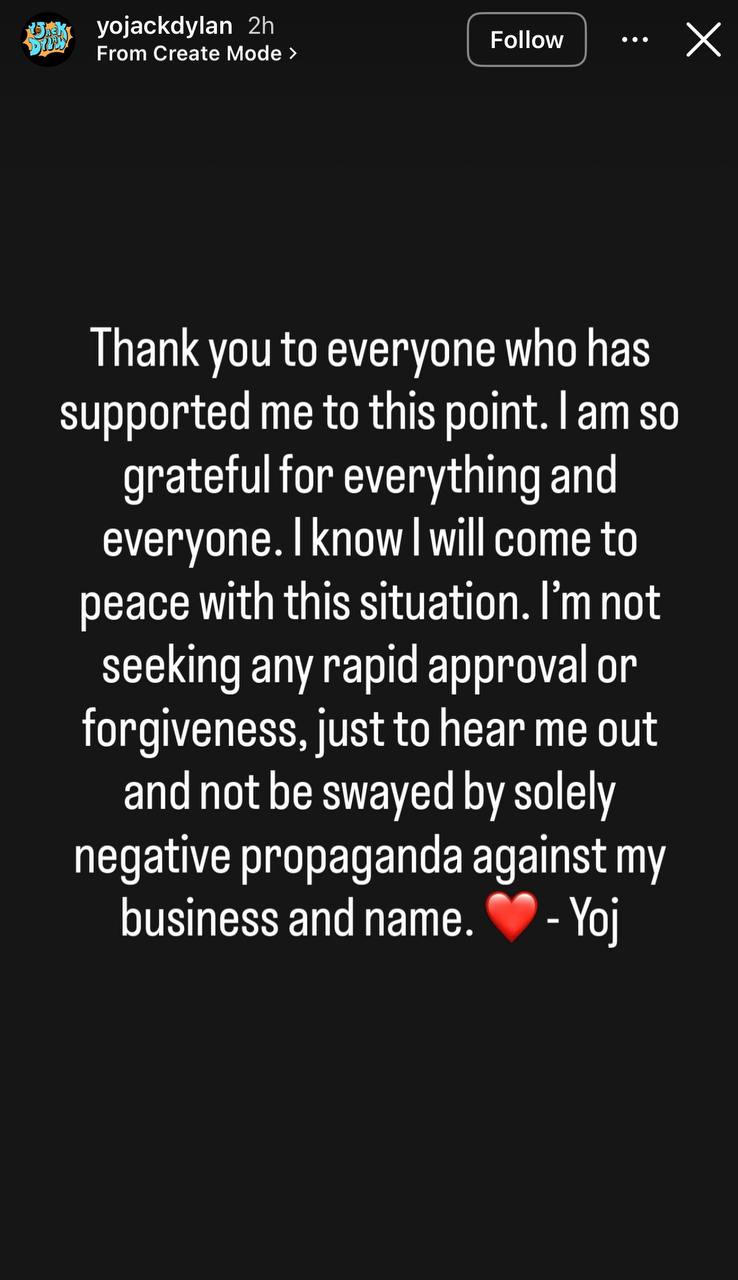Close the story viewer
Screen dimensions: 738x1280
tap(703, 40)
